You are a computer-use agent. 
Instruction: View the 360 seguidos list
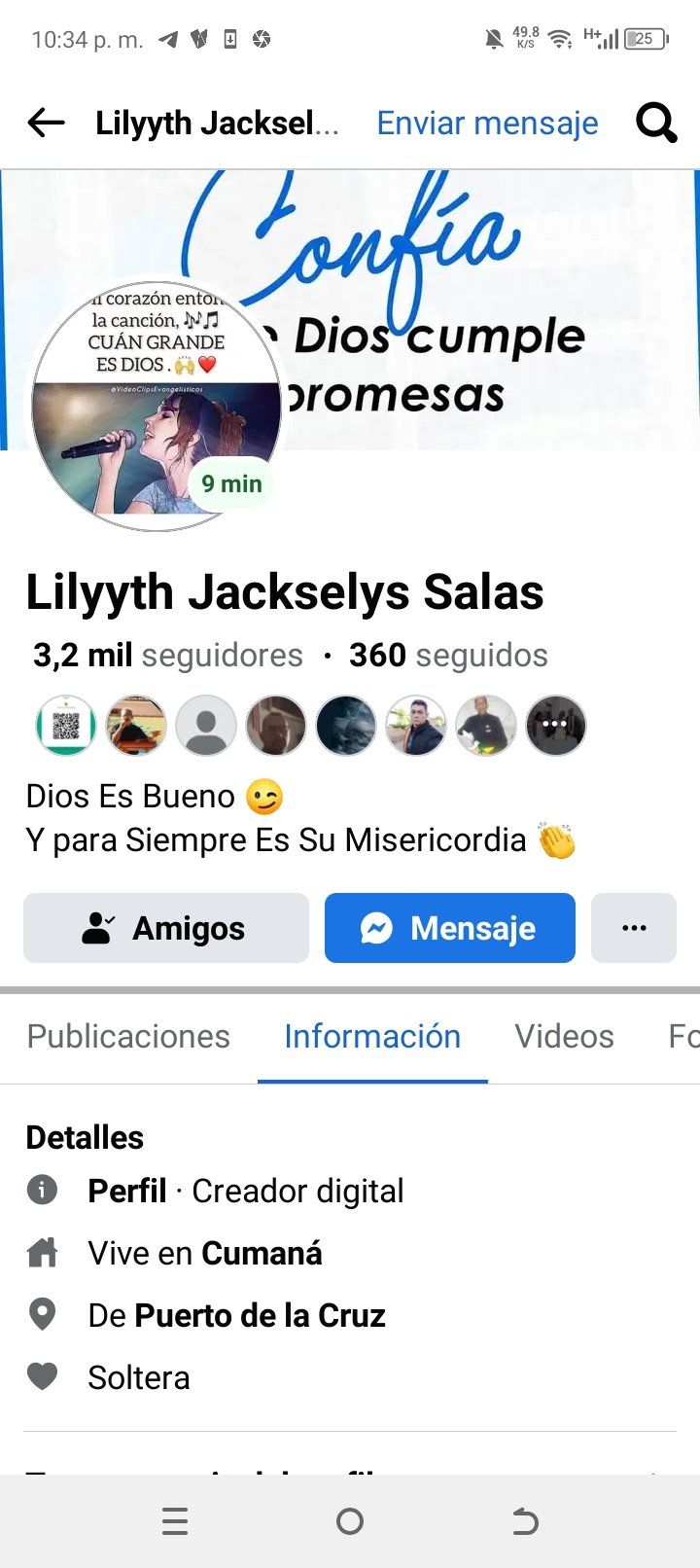[448, 655]
